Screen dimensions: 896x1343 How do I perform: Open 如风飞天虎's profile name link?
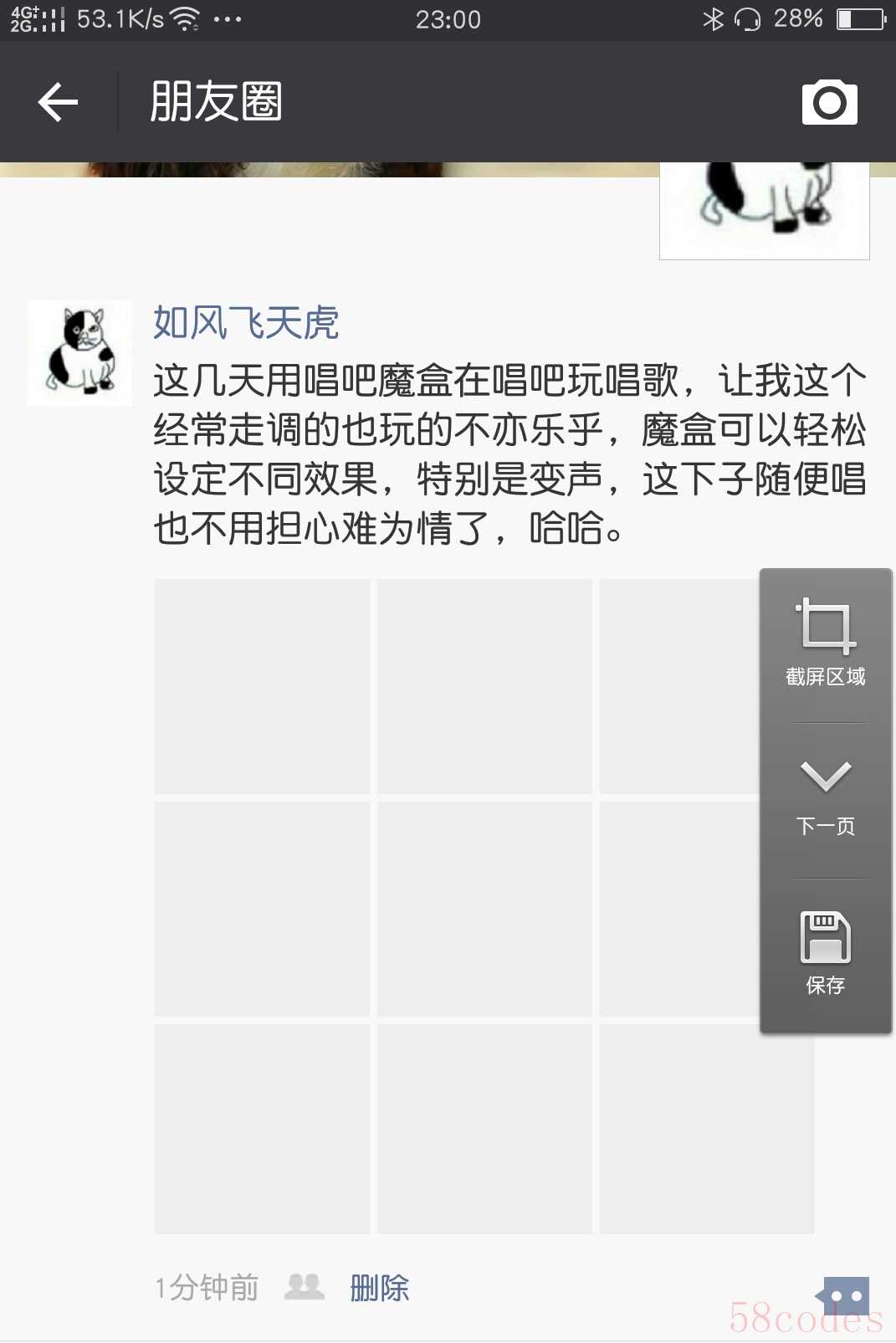pyautogui.click(x=246, y=323)
